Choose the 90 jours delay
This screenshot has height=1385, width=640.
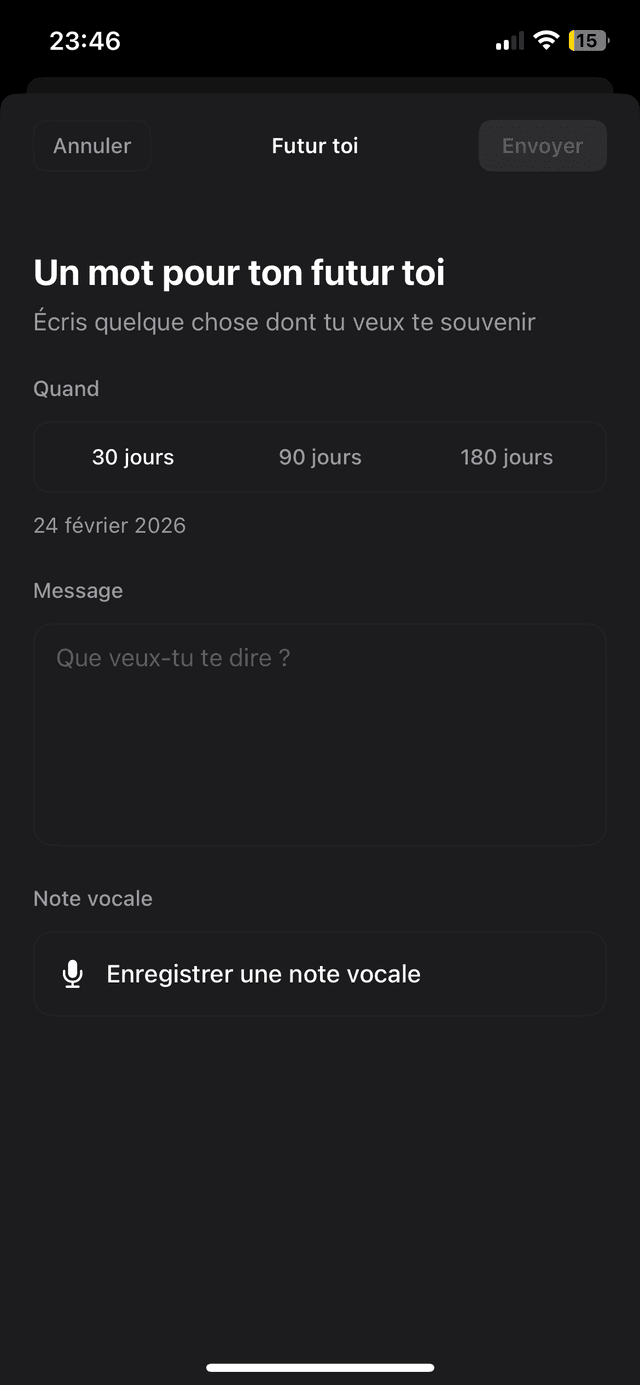click(320, 457)
